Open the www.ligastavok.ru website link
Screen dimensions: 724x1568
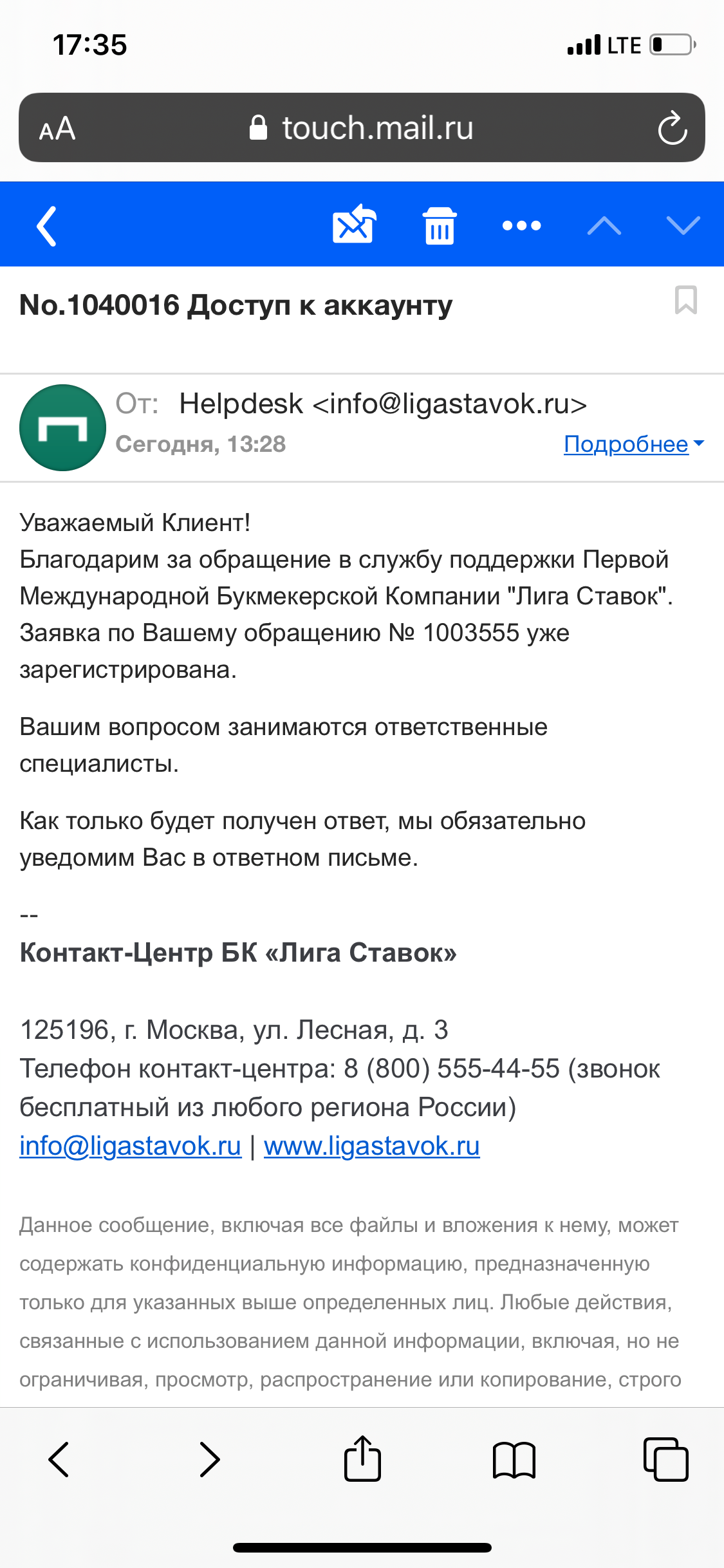click(x=371, y=1146)
